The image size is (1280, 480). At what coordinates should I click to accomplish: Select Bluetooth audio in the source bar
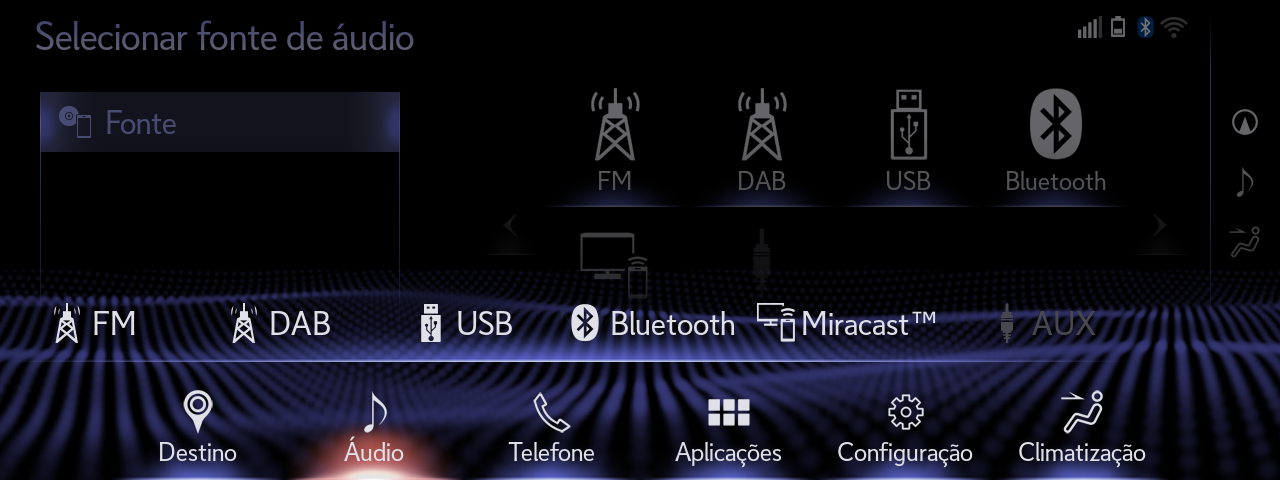pyautogui.click(x=653, y=324)
